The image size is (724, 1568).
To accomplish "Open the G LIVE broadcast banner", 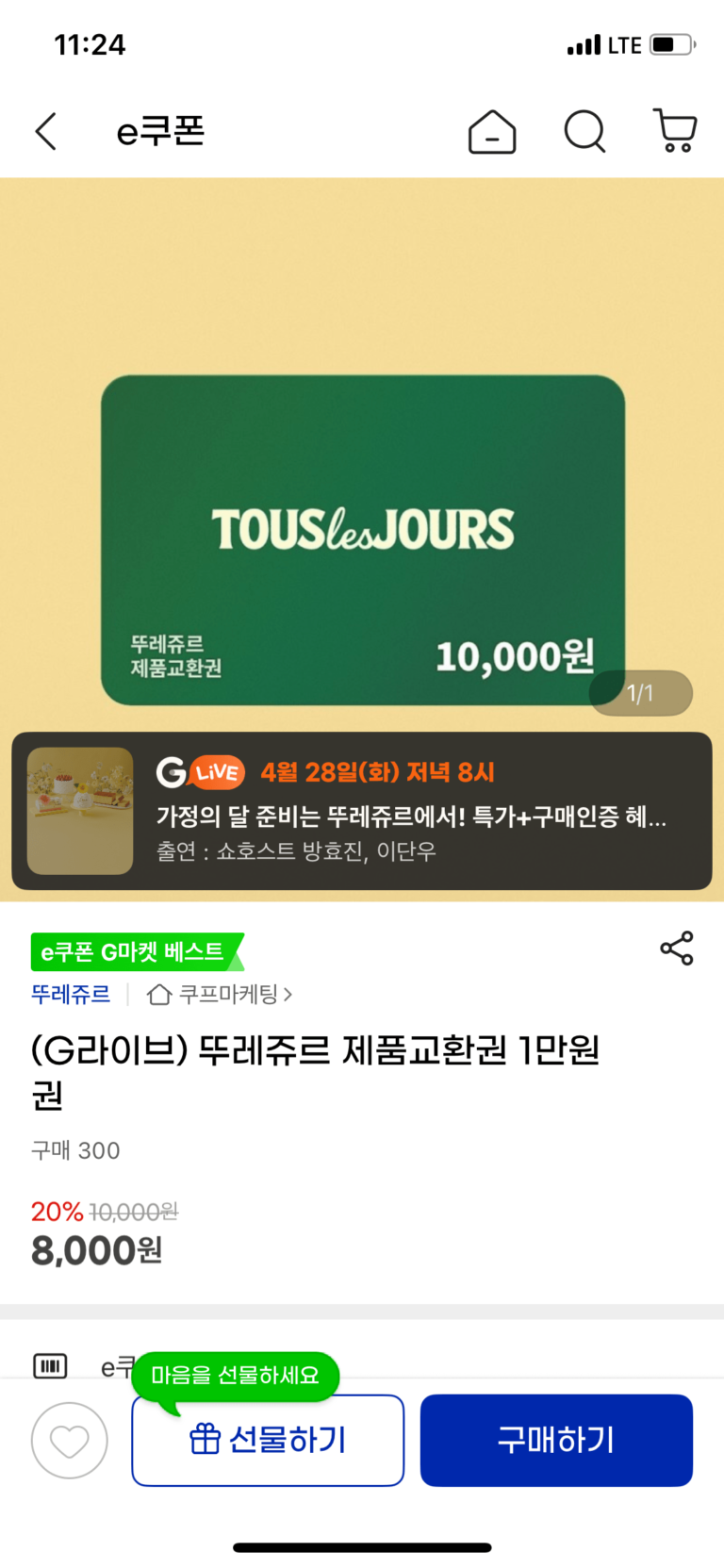I will (362, 811).
